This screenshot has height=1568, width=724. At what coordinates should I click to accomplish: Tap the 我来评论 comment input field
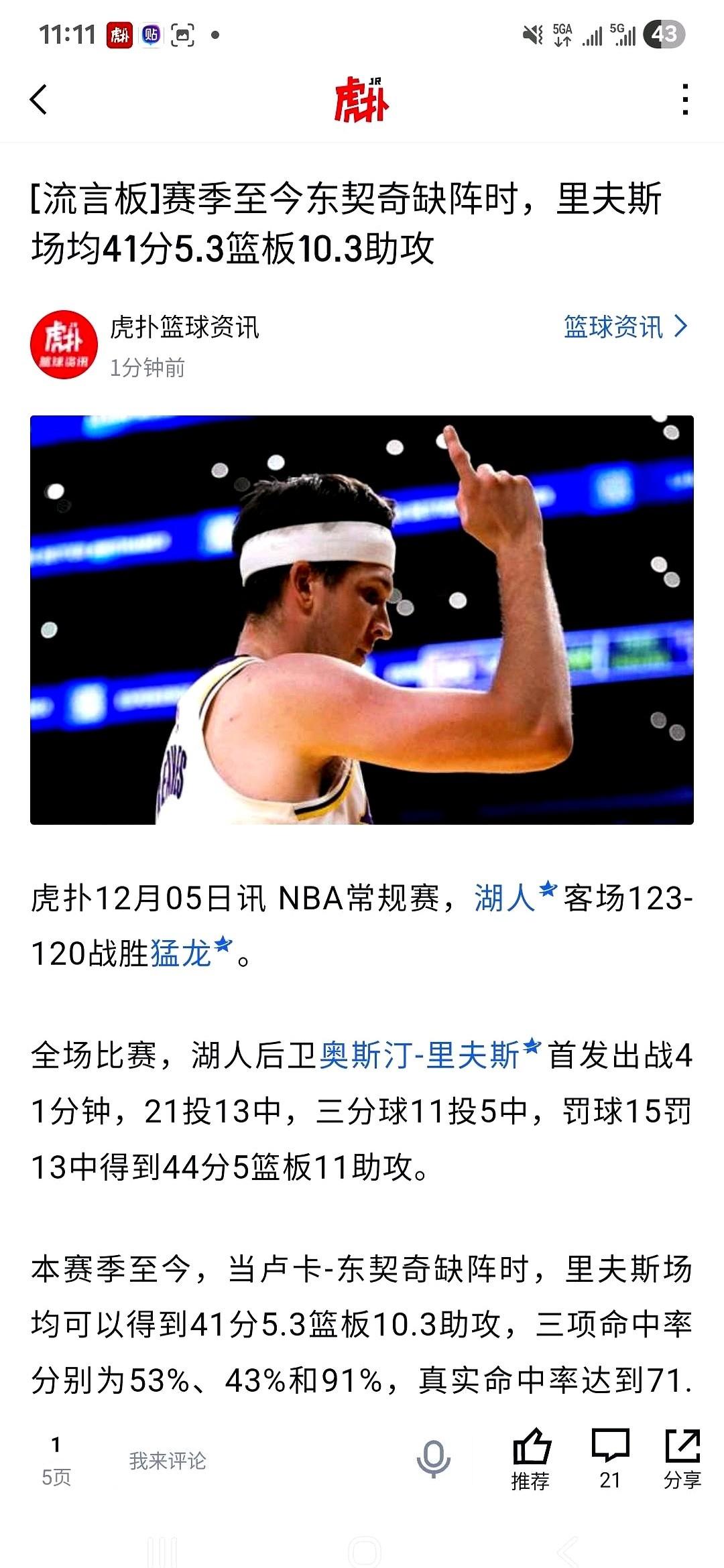168,1461
